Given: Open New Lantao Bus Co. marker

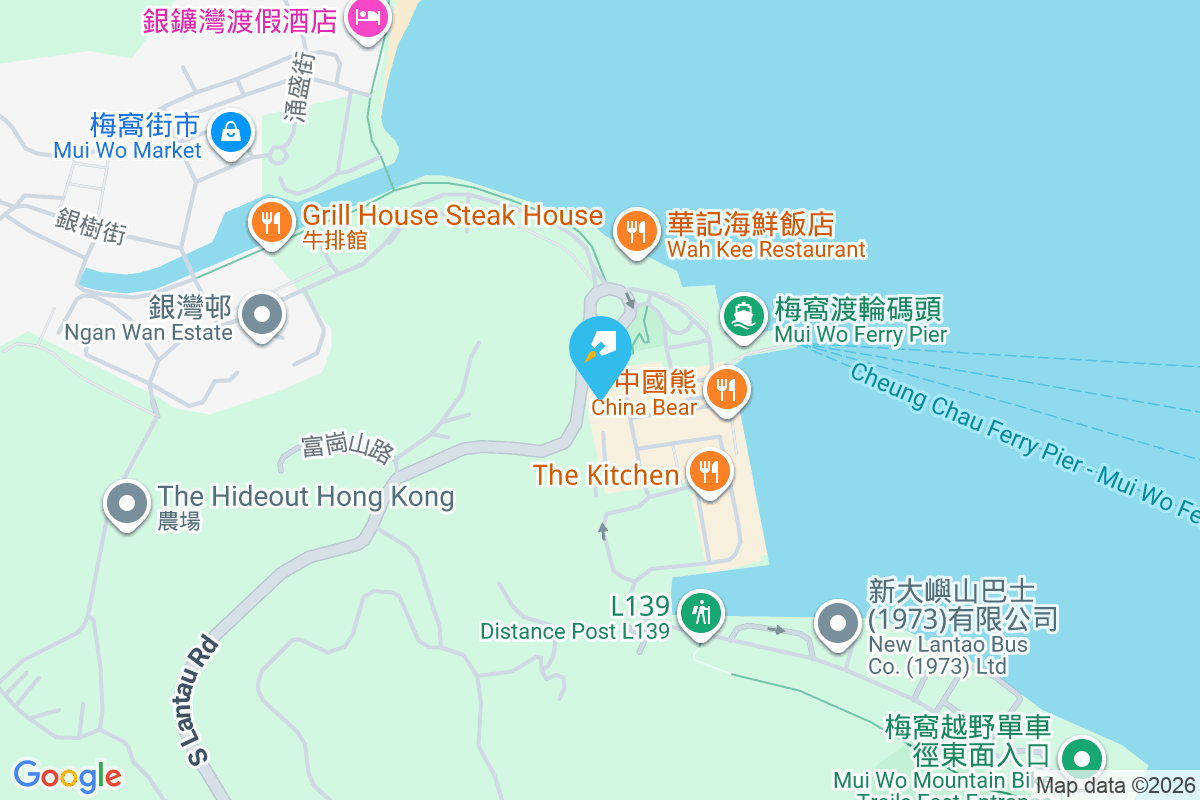Looking at the screenshot, I should [x=838, y=623].
